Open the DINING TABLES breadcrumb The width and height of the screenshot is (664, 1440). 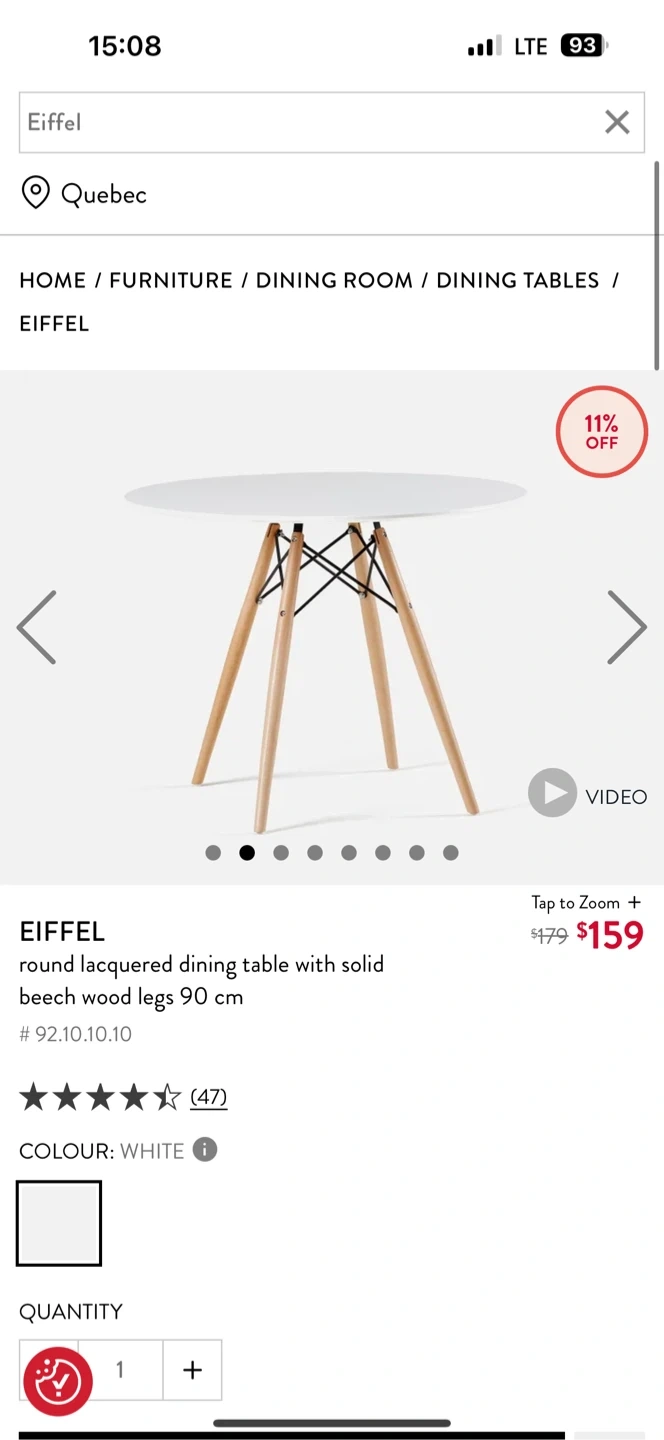point(517,280)
